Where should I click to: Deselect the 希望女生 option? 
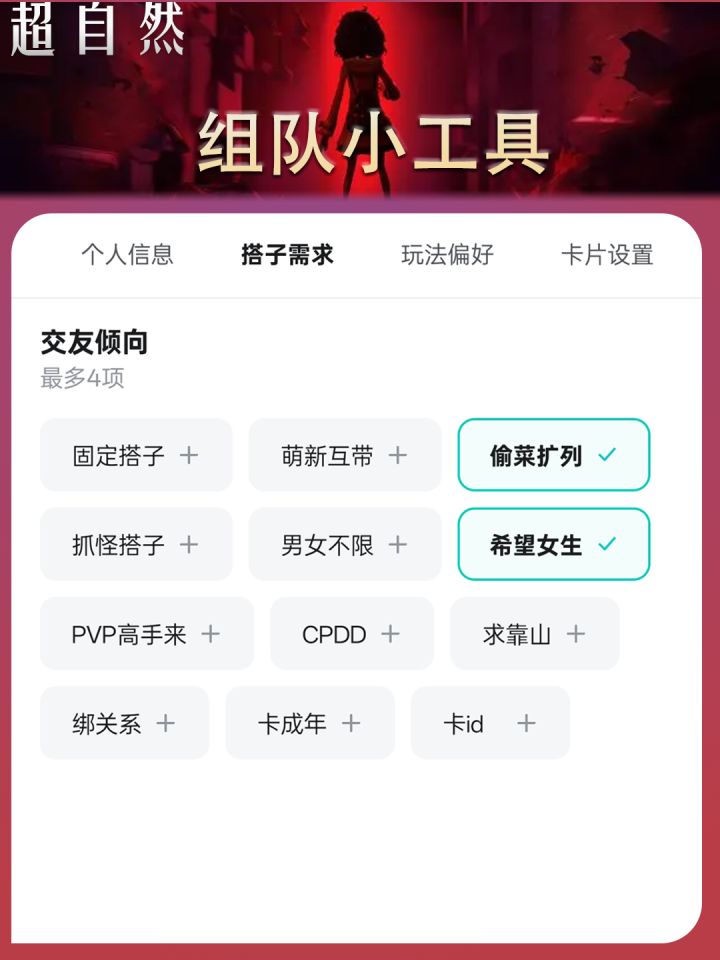(x=555, y=544)
